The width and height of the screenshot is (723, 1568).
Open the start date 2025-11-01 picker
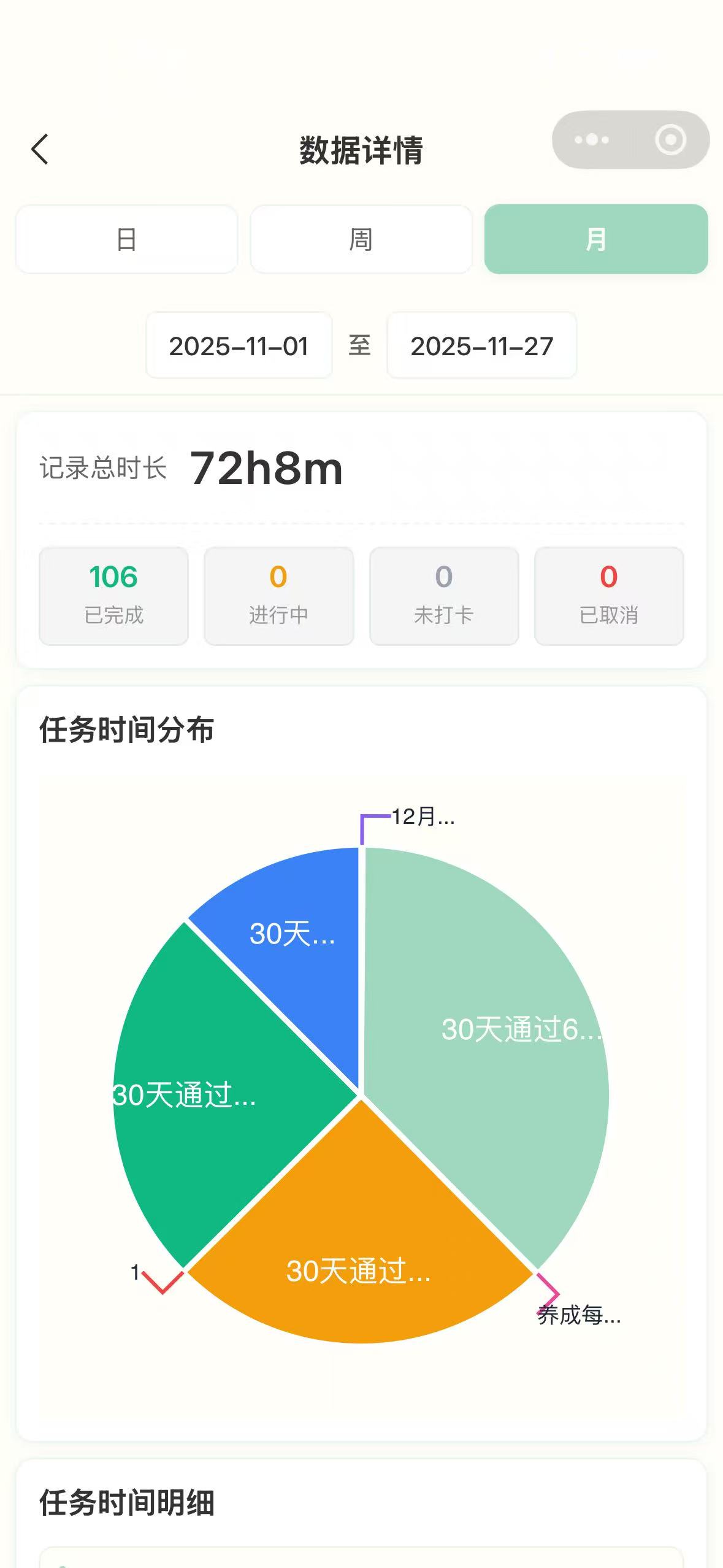239,347
